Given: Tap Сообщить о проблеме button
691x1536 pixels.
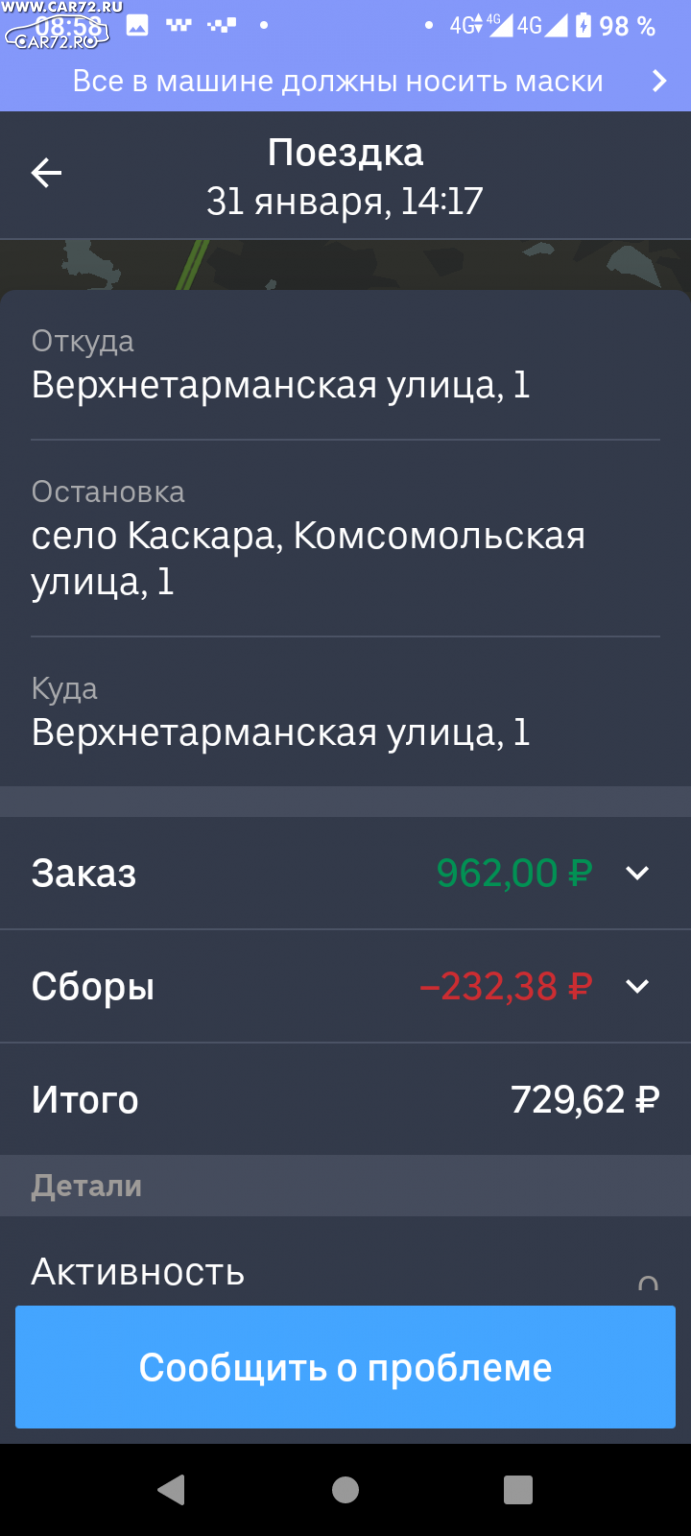Looking at the screenshot, I should click(x=345, y=1367).
